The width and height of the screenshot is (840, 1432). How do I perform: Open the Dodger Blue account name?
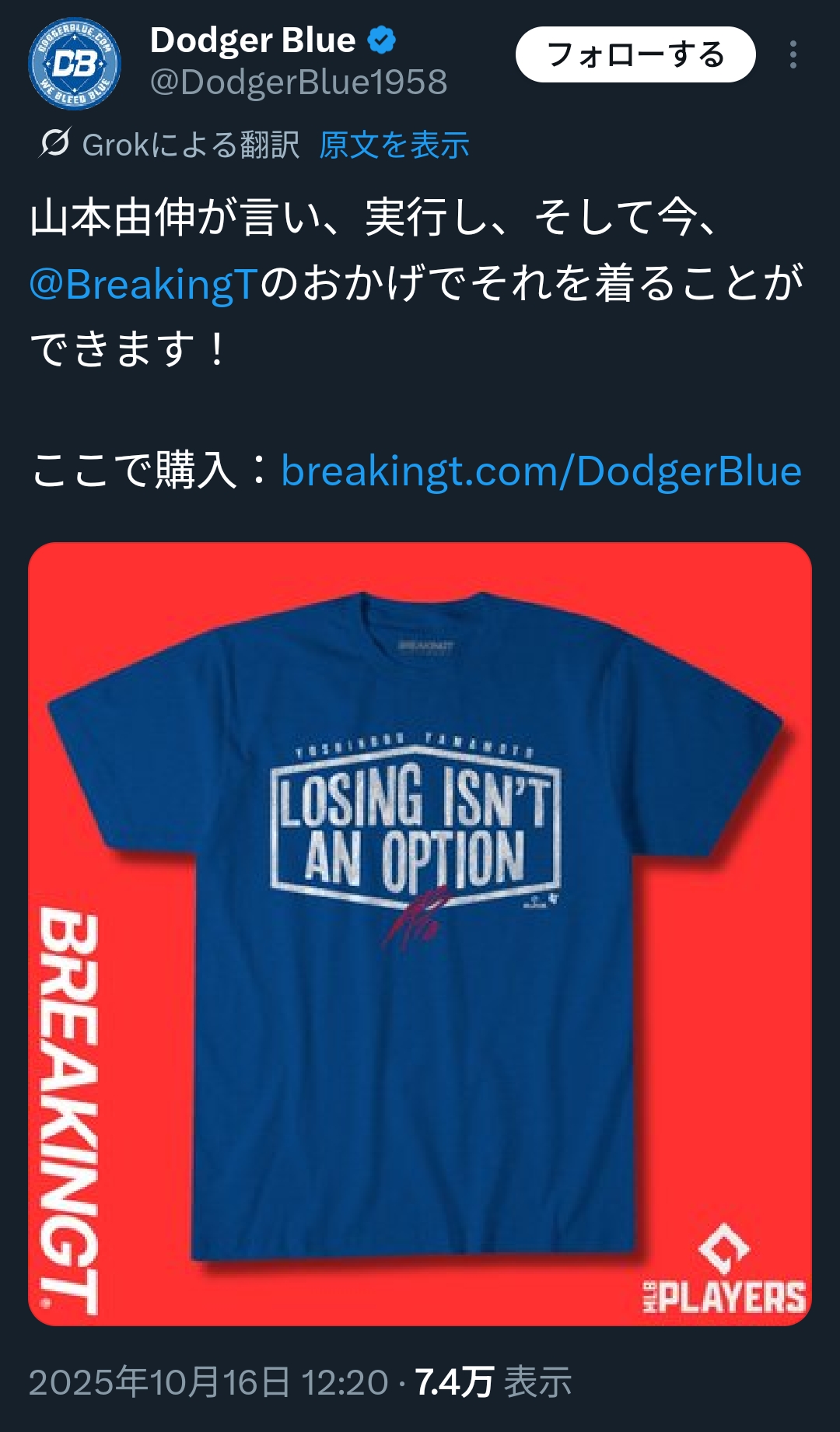(253, 40)
